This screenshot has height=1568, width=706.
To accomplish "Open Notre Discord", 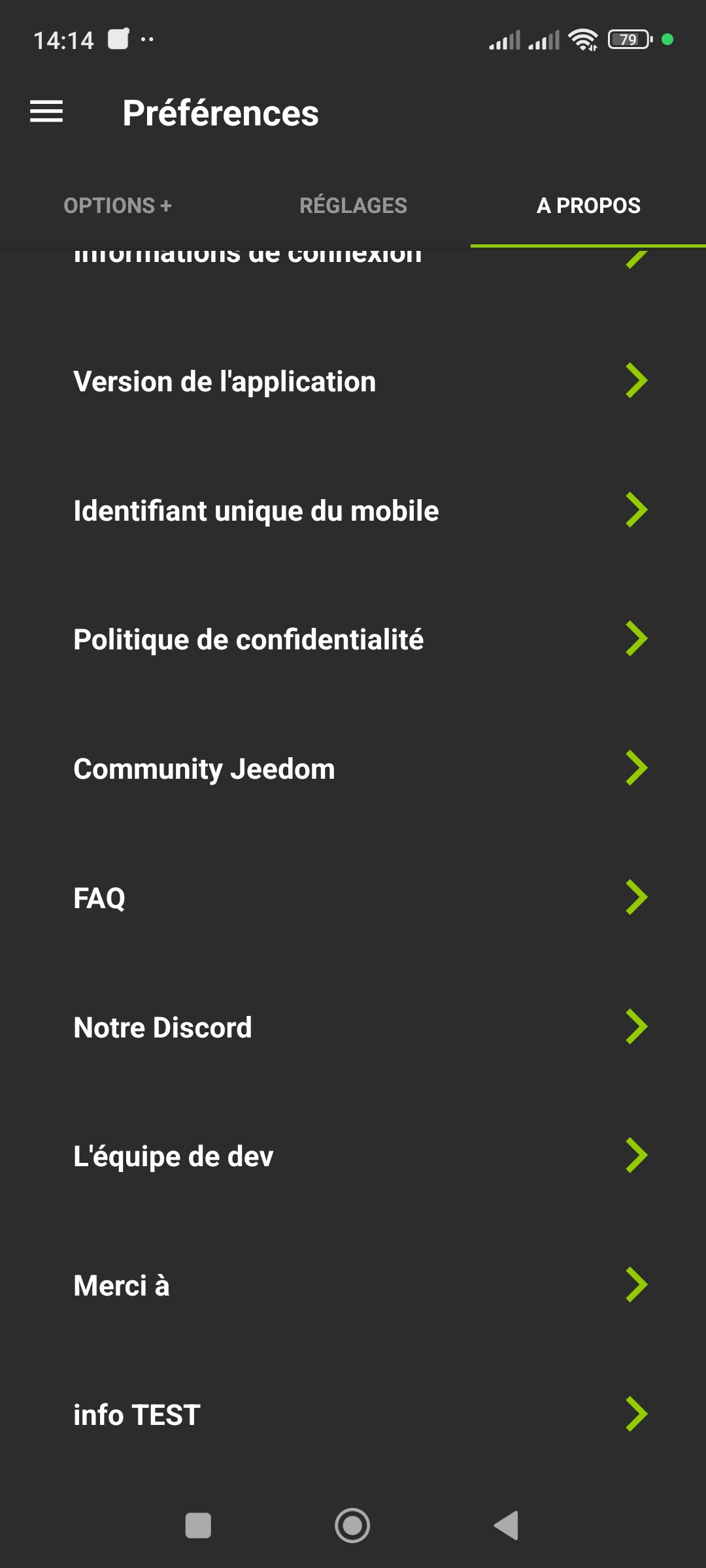I will pyautogui.click(x=353, y=1027).
